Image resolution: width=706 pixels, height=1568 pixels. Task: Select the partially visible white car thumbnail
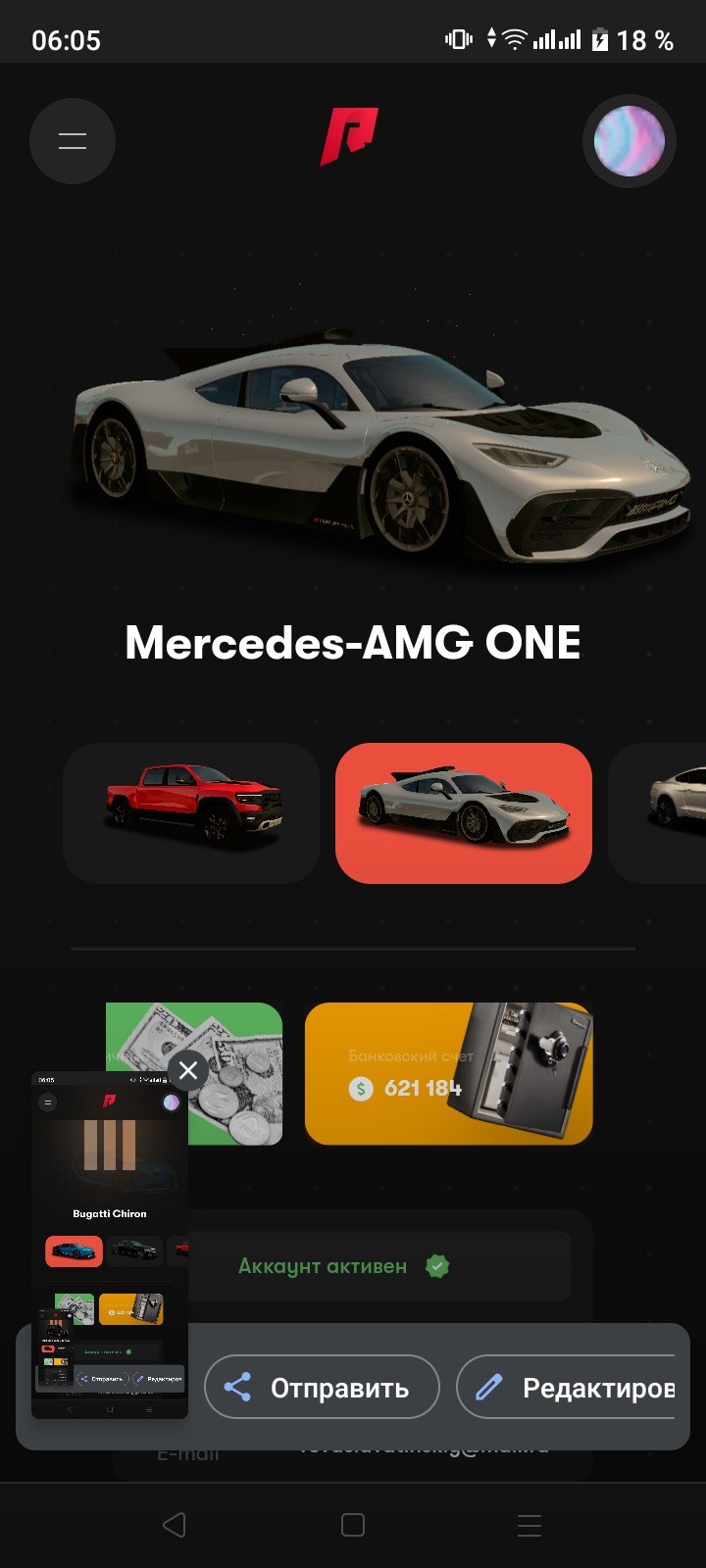[x=657, y=813]
